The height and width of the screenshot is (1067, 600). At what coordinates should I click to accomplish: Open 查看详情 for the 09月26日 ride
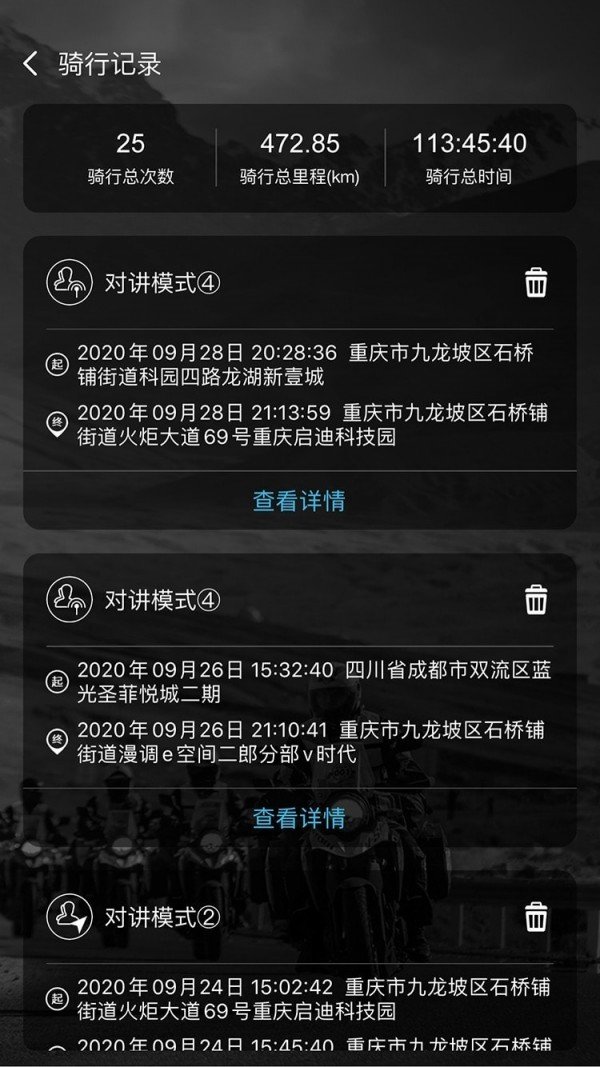pyautogui.click(x=299, y=817)
